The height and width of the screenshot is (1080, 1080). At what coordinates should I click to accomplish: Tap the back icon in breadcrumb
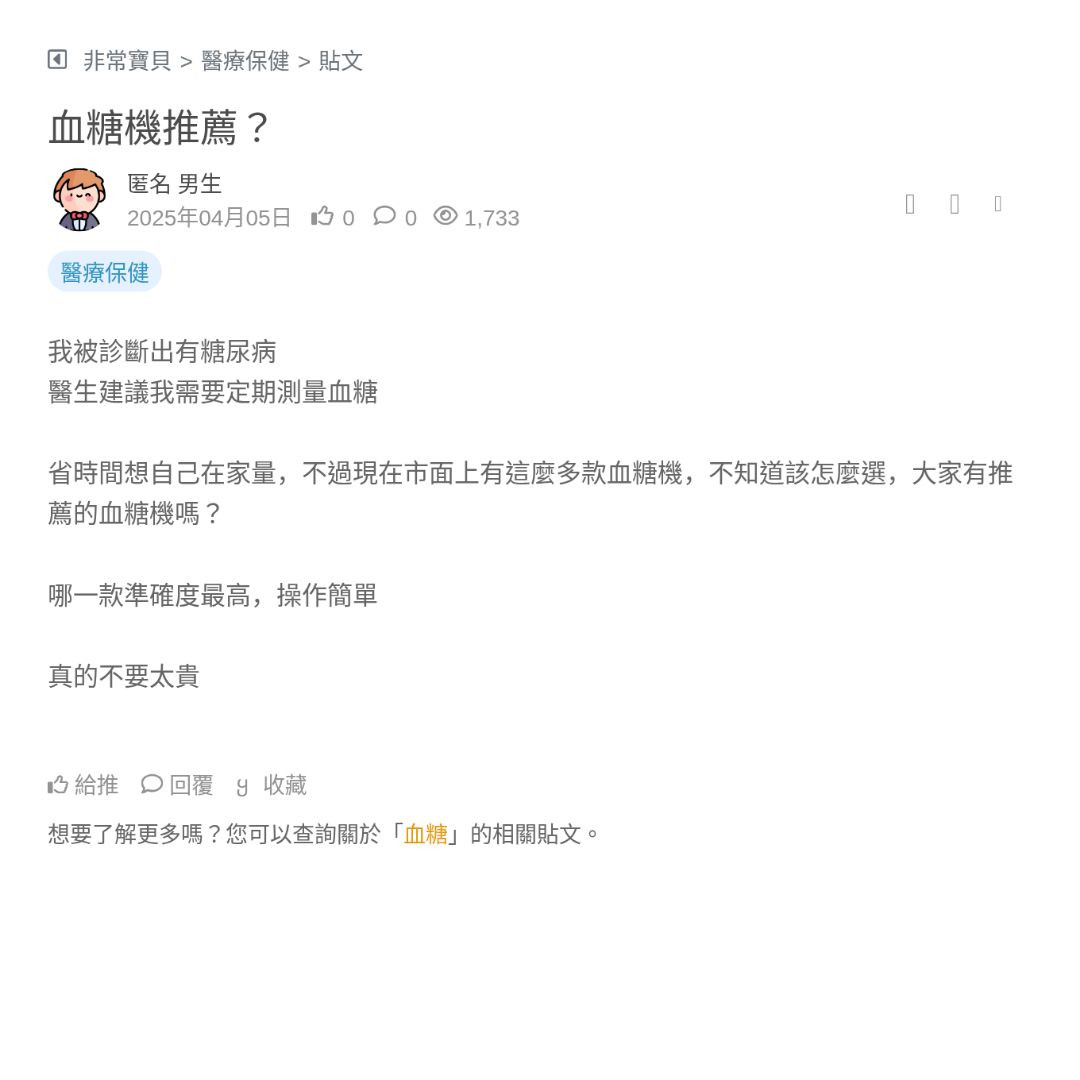[57, 60]
